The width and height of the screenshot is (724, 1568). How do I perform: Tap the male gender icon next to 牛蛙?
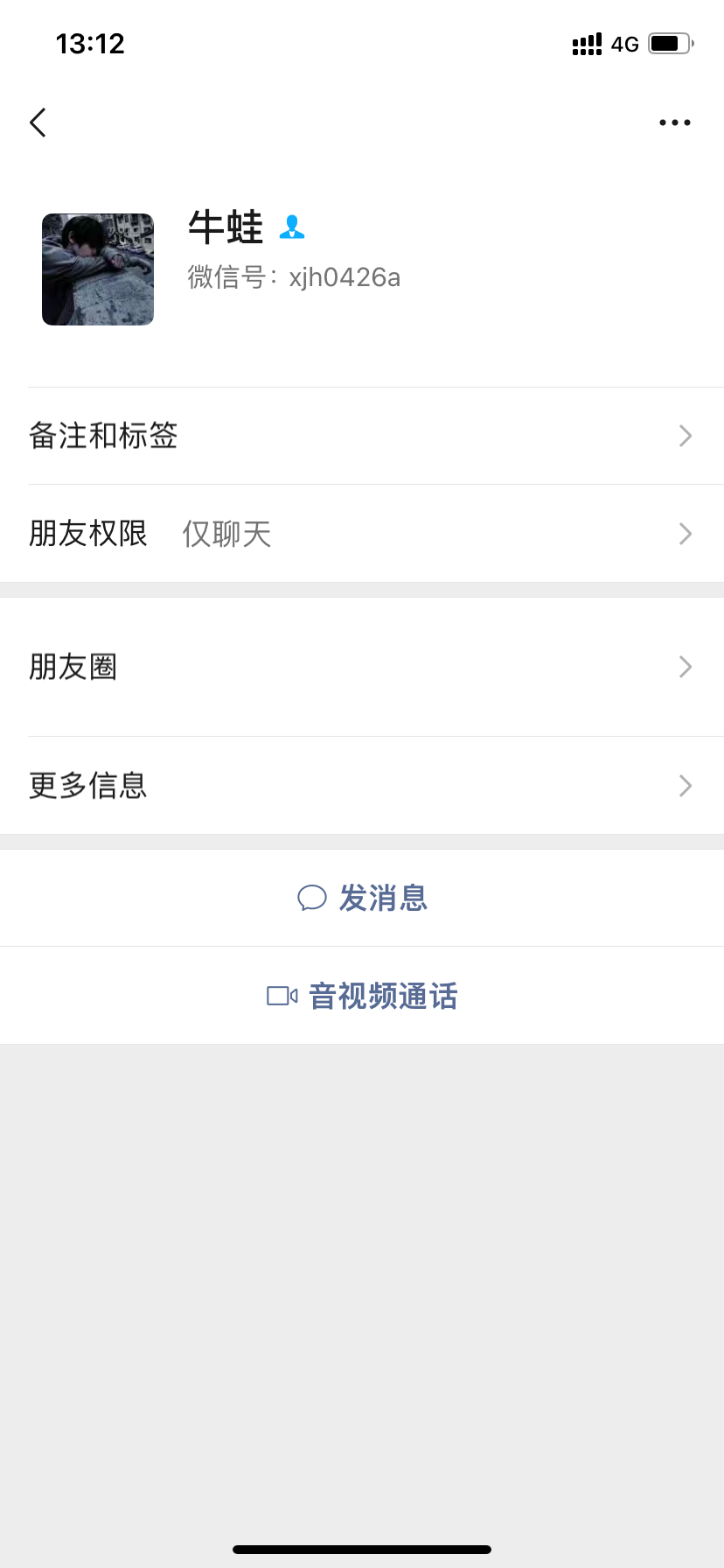point(293,226)
